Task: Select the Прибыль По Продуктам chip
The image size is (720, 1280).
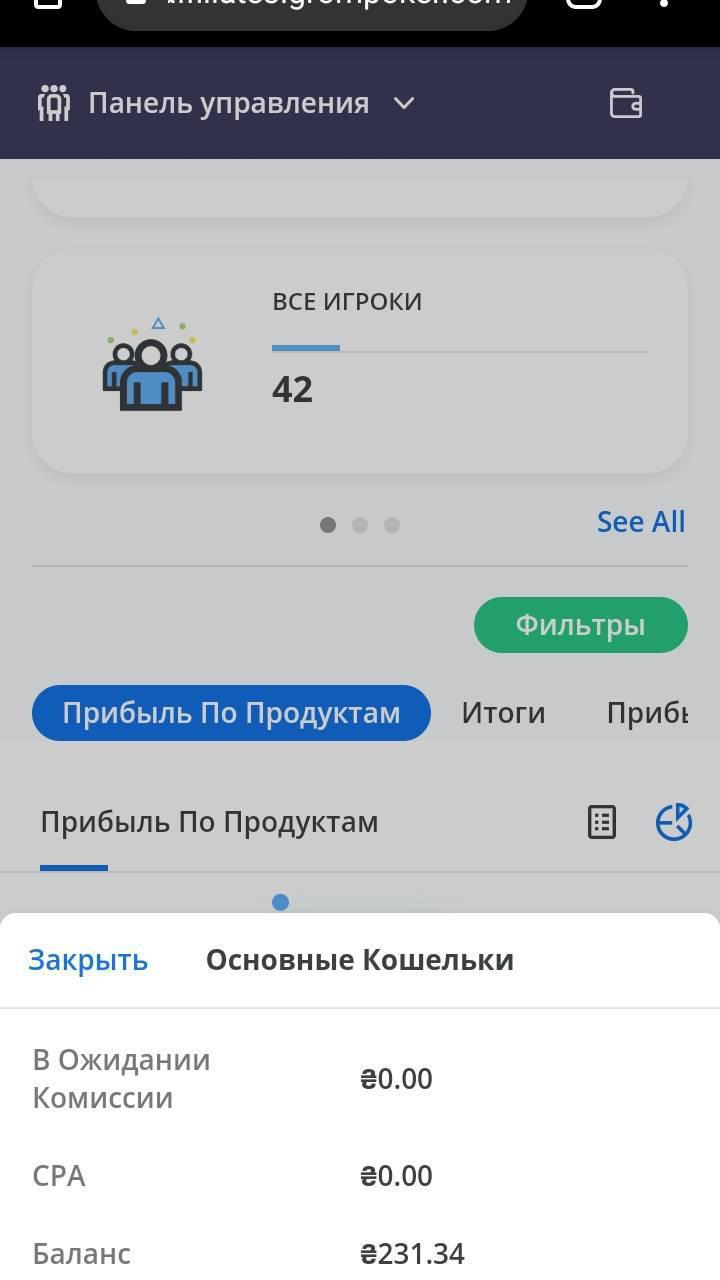Action: click(231, 713)
